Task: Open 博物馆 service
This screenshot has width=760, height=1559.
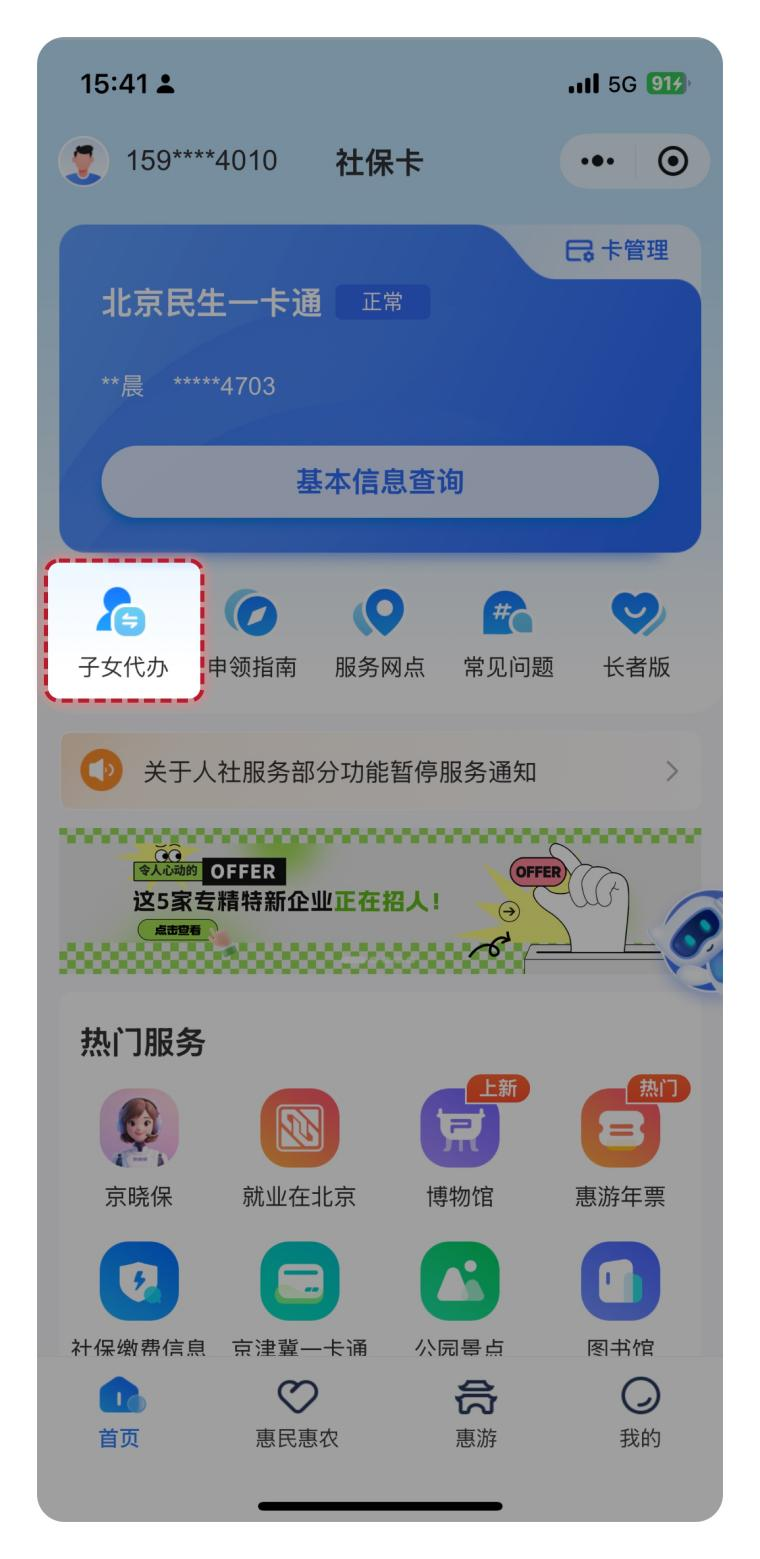Action: click(x=460, y=1145)
